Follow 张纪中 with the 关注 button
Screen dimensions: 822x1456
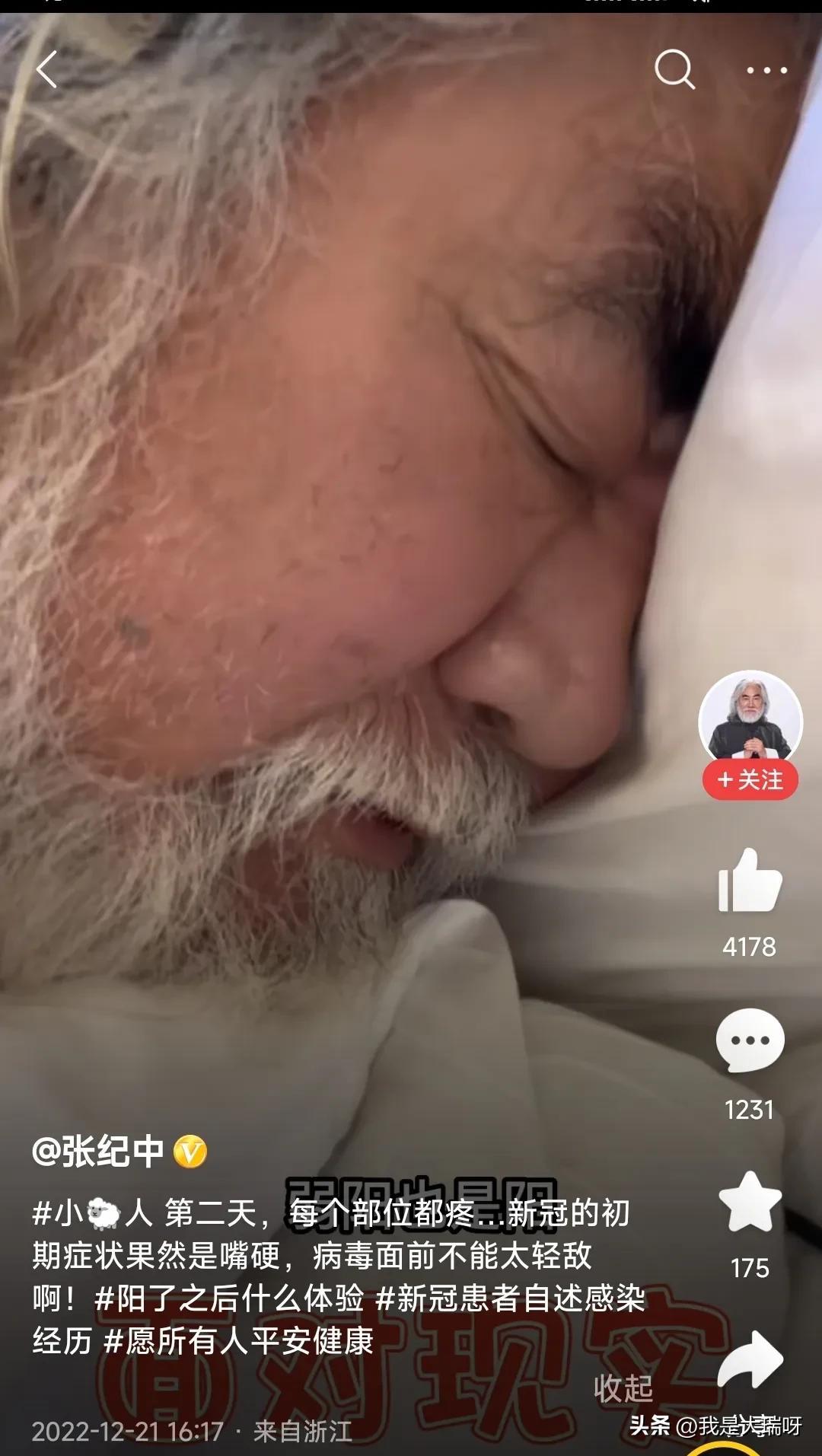(750, 780)
